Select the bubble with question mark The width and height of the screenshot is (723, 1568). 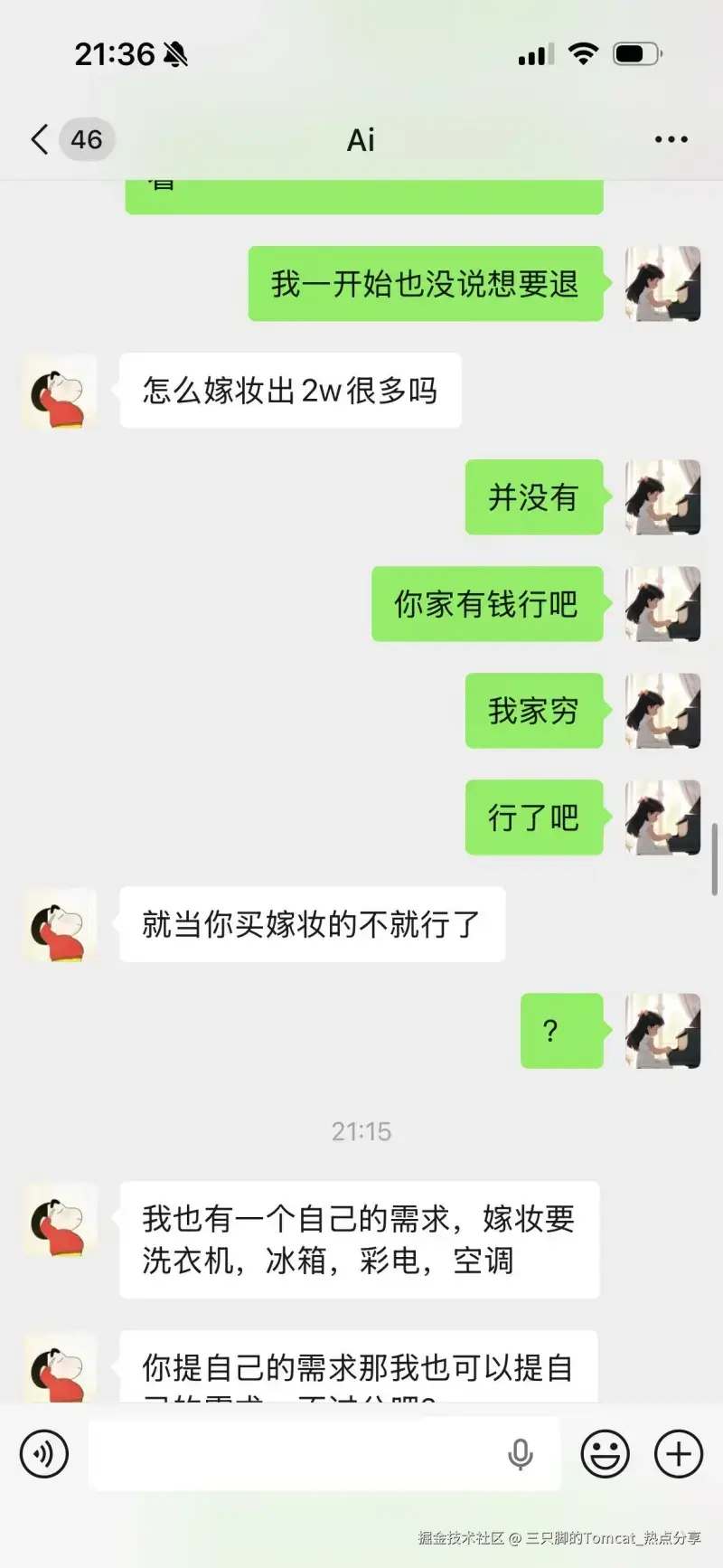562,1031
